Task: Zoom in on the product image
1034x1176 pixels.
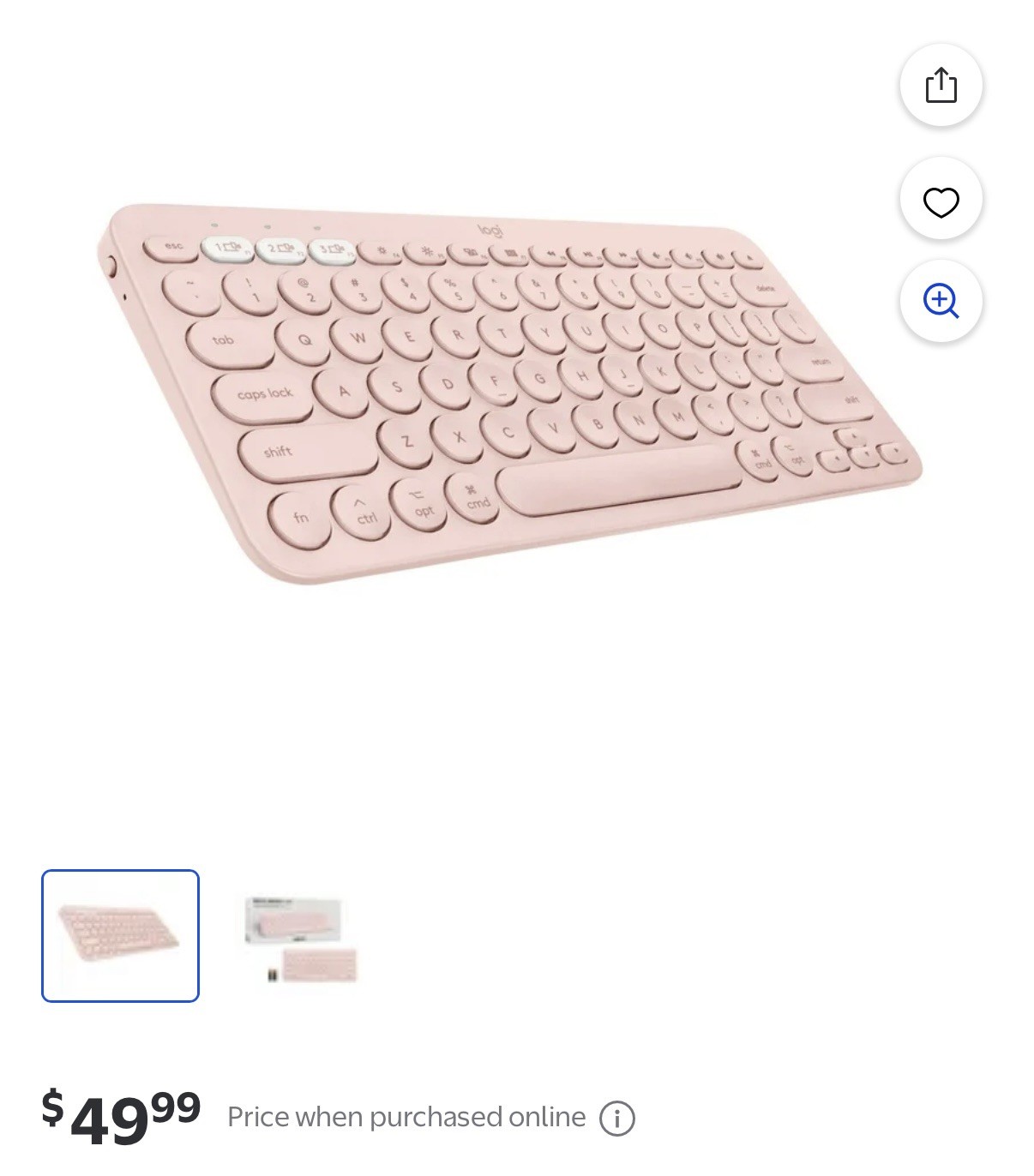Action: pos(941,301)
